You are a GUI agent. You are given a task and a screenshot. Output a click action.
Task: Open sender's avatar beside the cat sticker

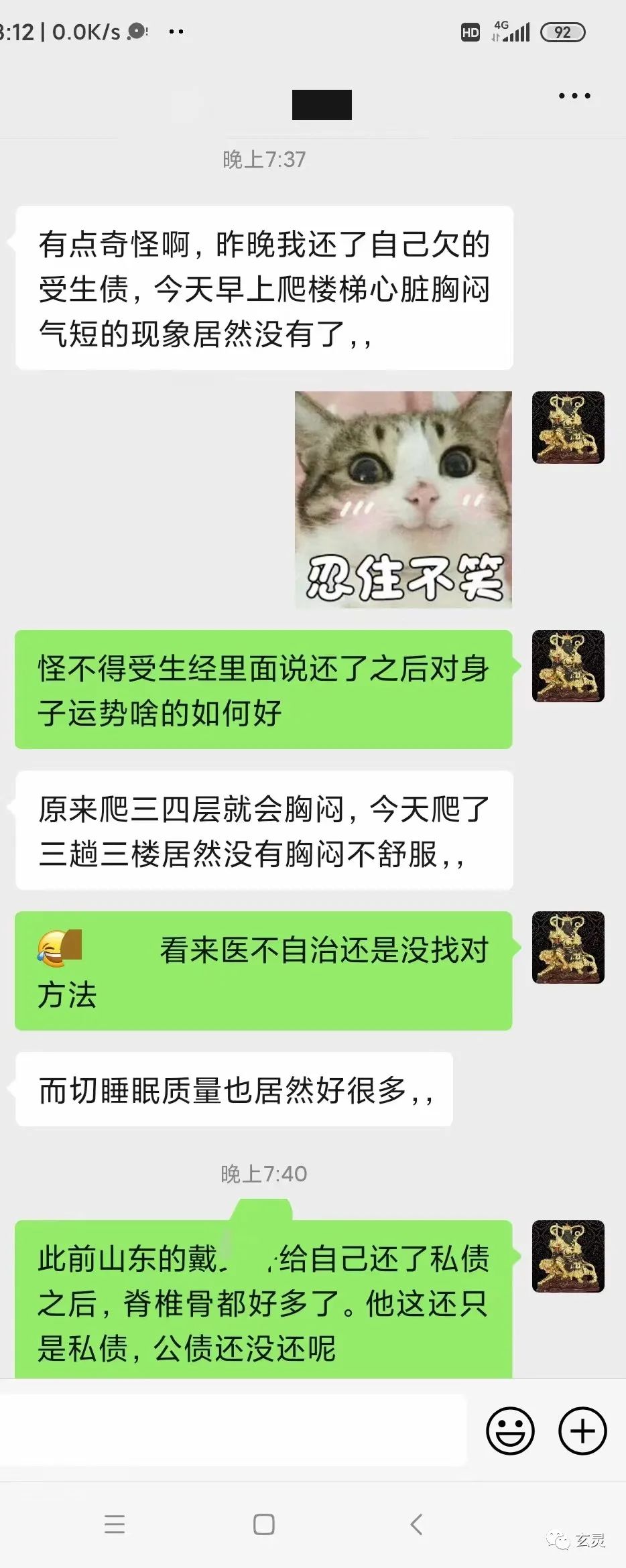568,428
